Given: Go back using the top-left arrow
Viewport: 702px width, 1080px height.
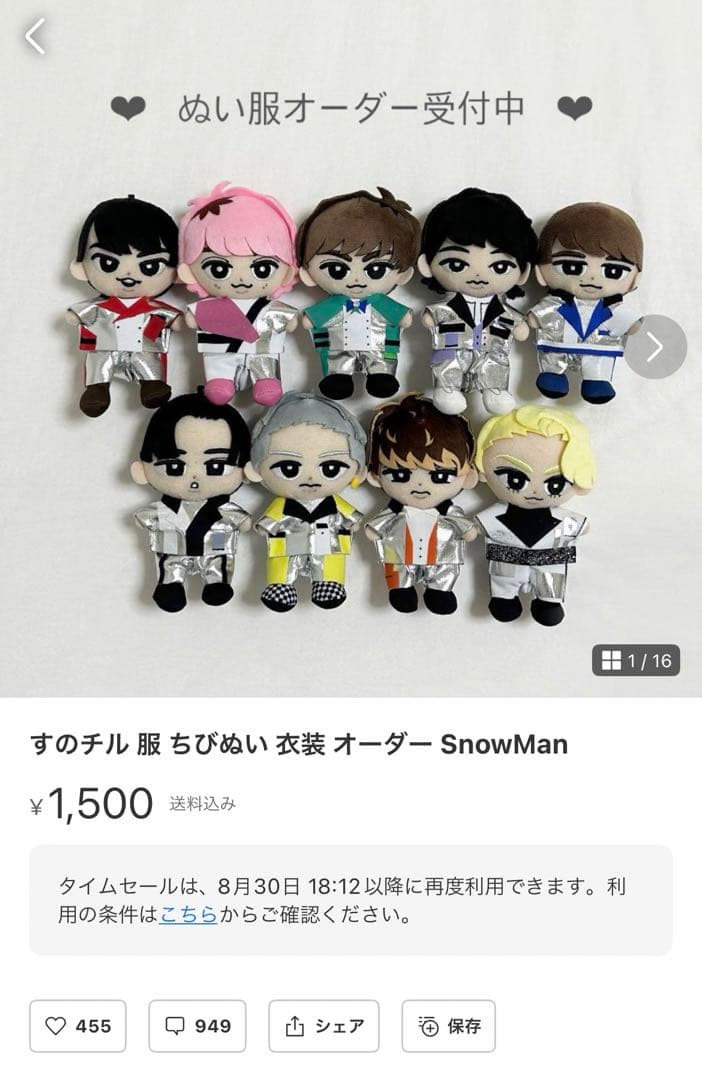Looking at the screenshot, I should coord(36,37).
